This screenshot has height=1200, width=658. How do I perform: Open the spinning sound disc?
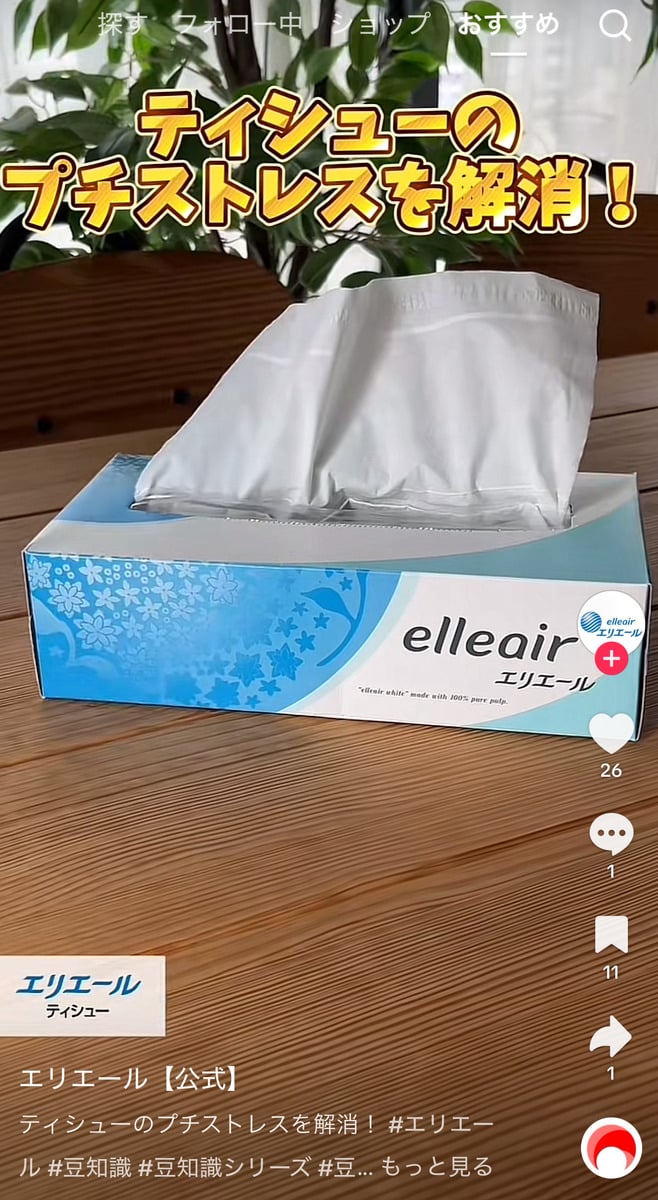611,1148
